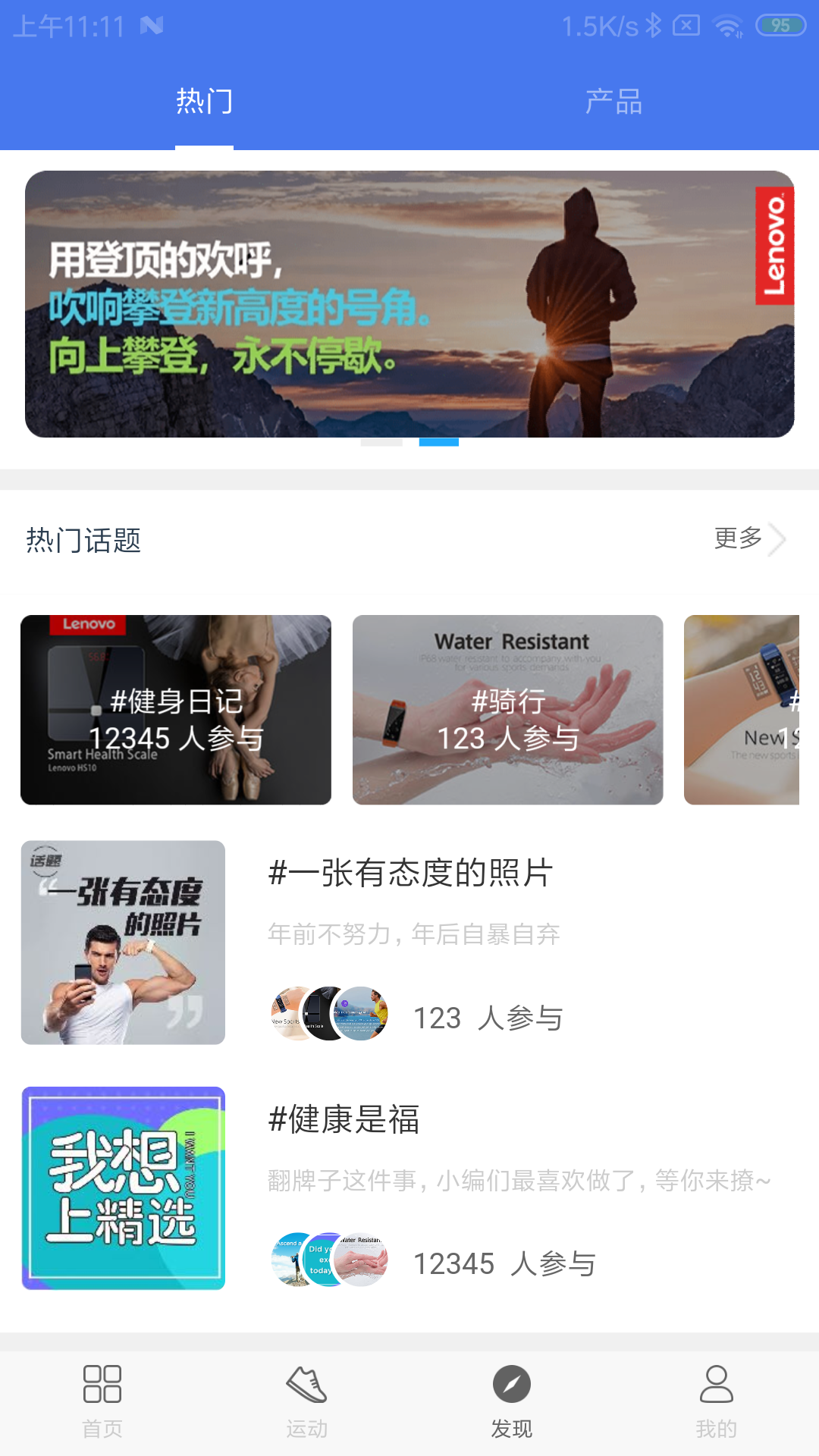The width and height of the screenshot is (819, 1456).
Task: Open the Lenovo logo on the banner
Action: pos(773,244)
